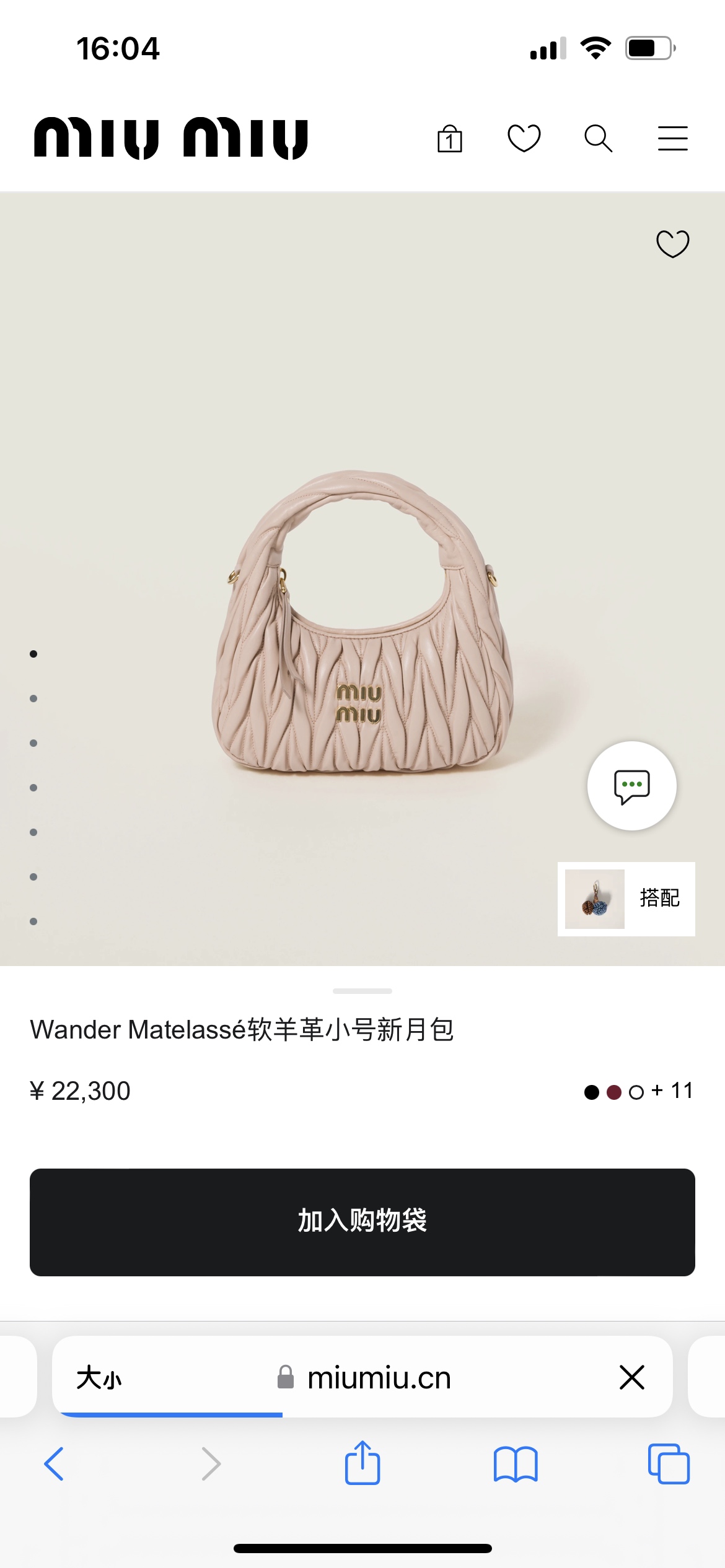Share this page
This screenshot has width=725, height=1568.
point(362,1462)
